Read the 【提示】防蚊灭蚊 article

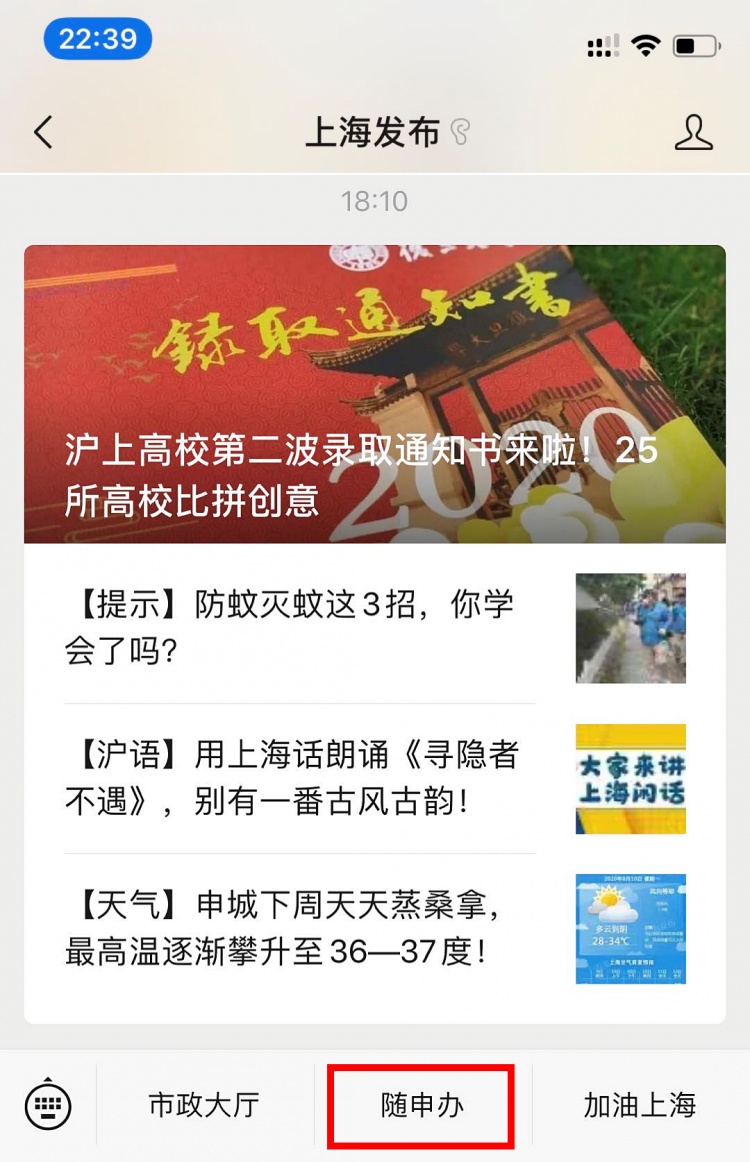point(300,627)
